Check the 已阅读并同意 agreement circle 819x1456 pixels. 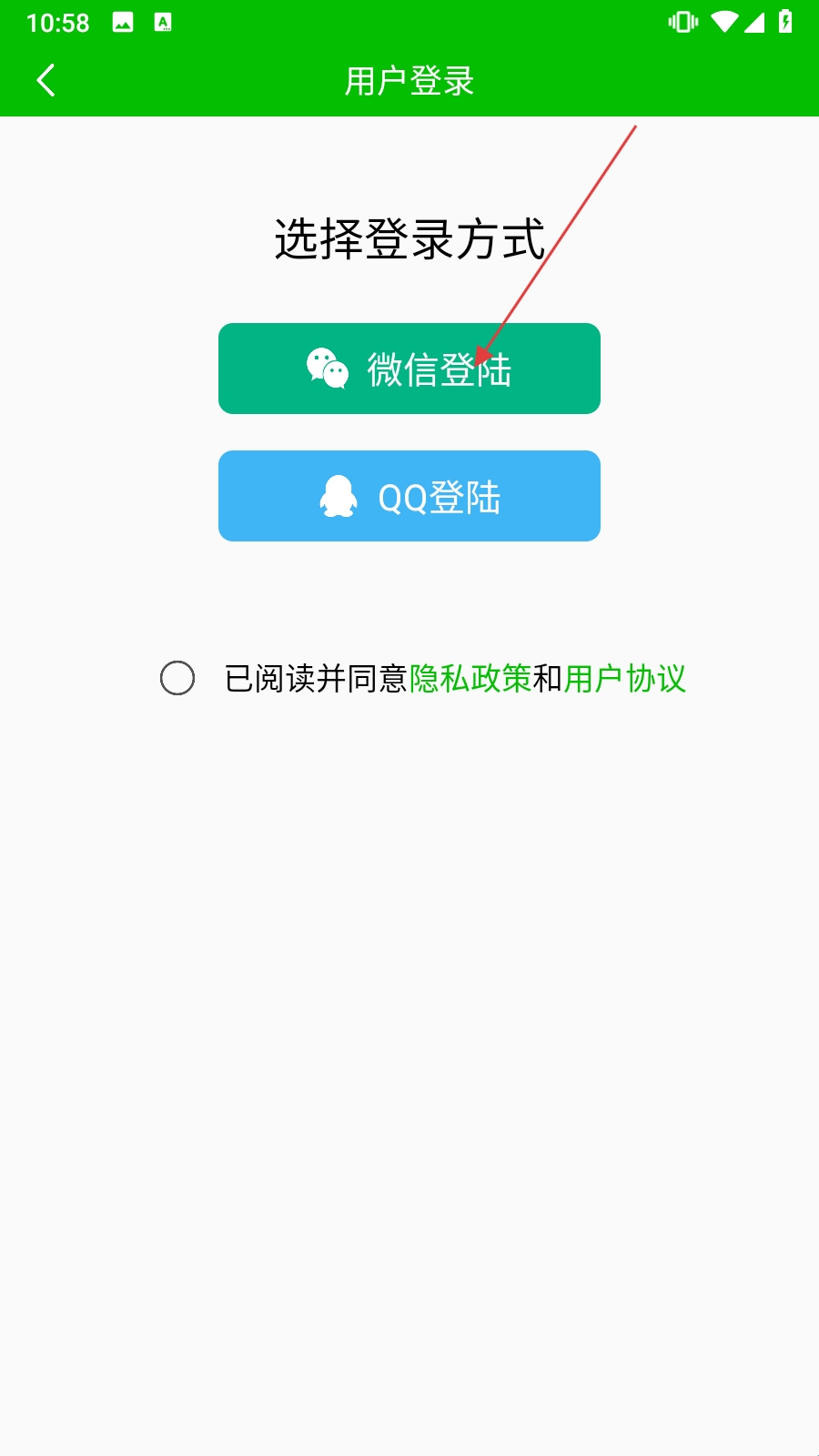pyautogui.click(x=177, y=678)
